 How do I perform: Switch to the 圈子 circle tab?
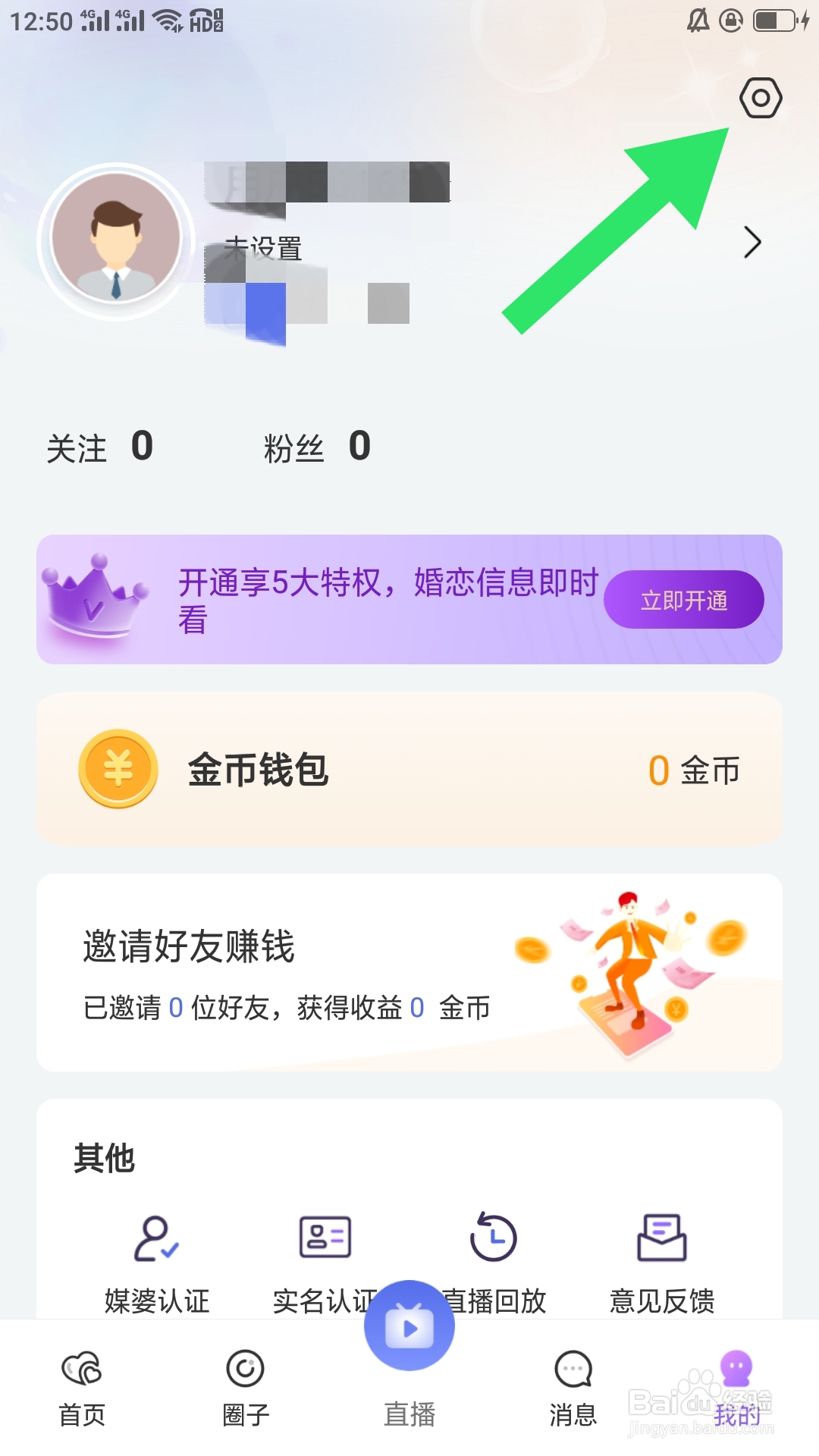[x=246, y=1388]
